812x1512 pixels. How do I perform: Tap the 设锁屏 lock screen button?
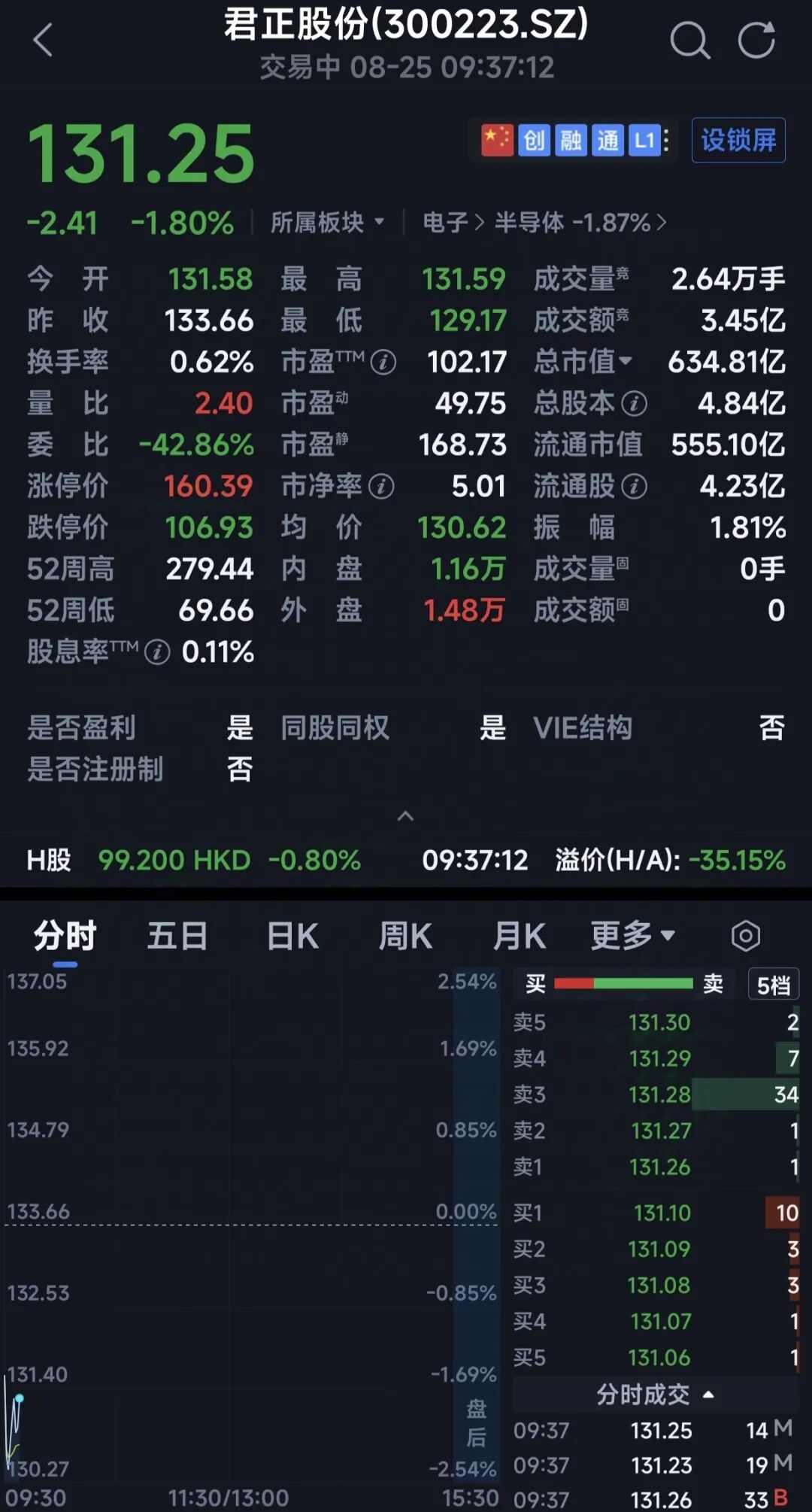pyautogui.click(x=738, y=140)
